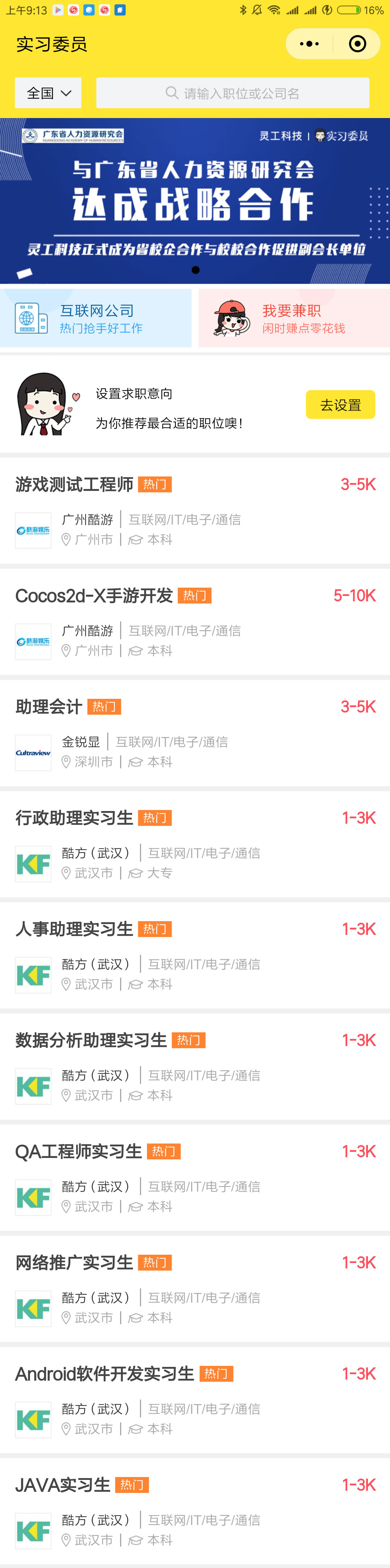This screenshot has height=1568, width=390.
Task: View the 数据分析助理实习生 position
Action: point(195,1067)
